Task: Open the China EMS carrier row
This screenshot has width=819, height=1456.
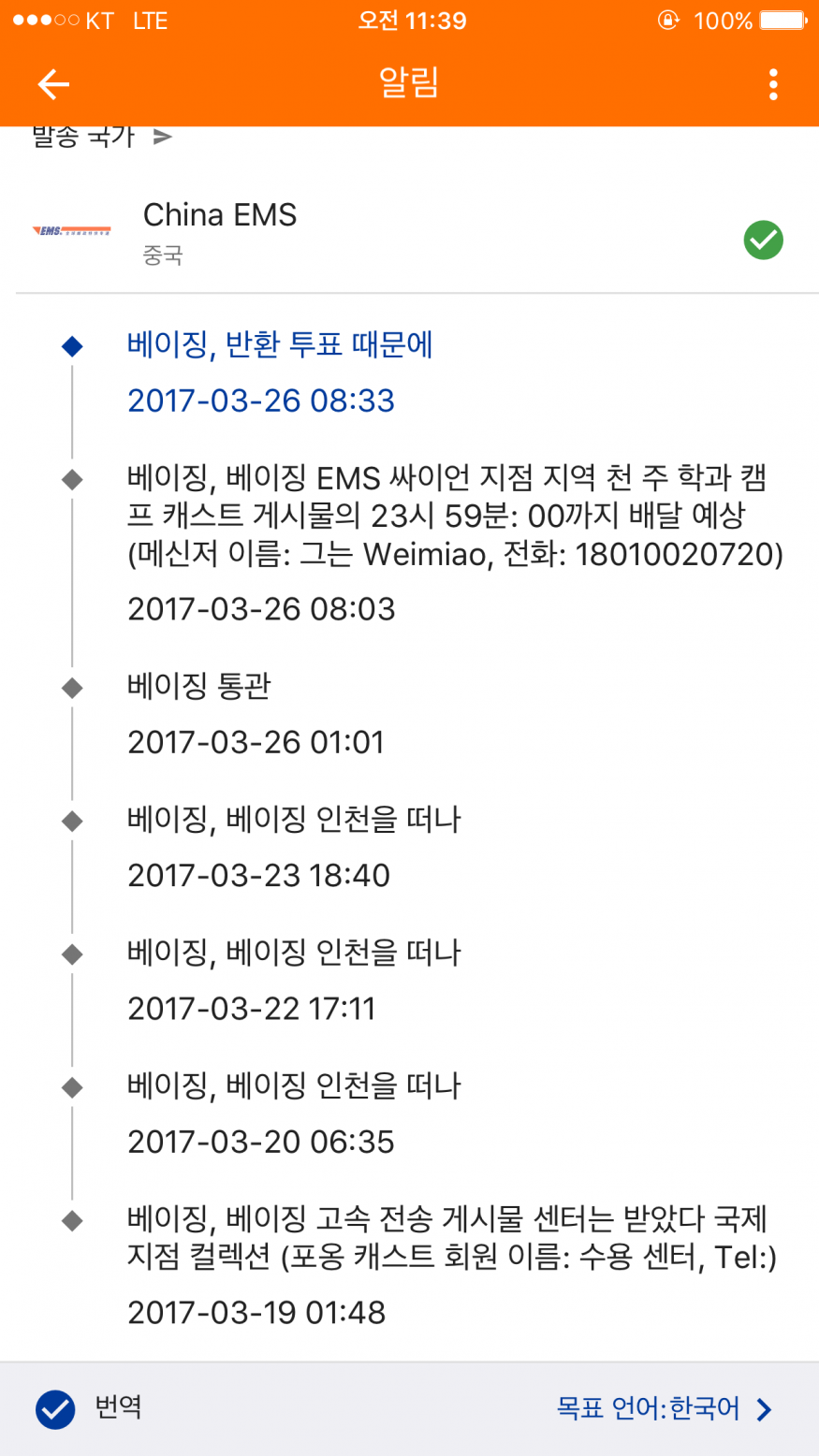Action: pyautogui.click(x=409, y=233)
